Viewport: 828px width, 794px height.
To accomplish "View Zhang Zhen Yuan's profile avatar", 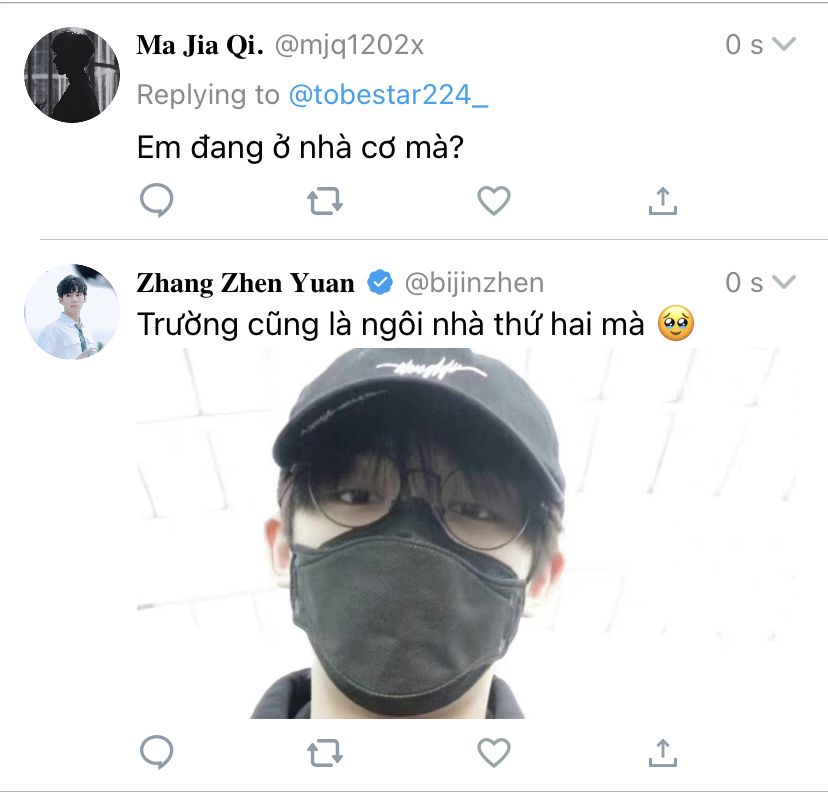I will point(71,311).
